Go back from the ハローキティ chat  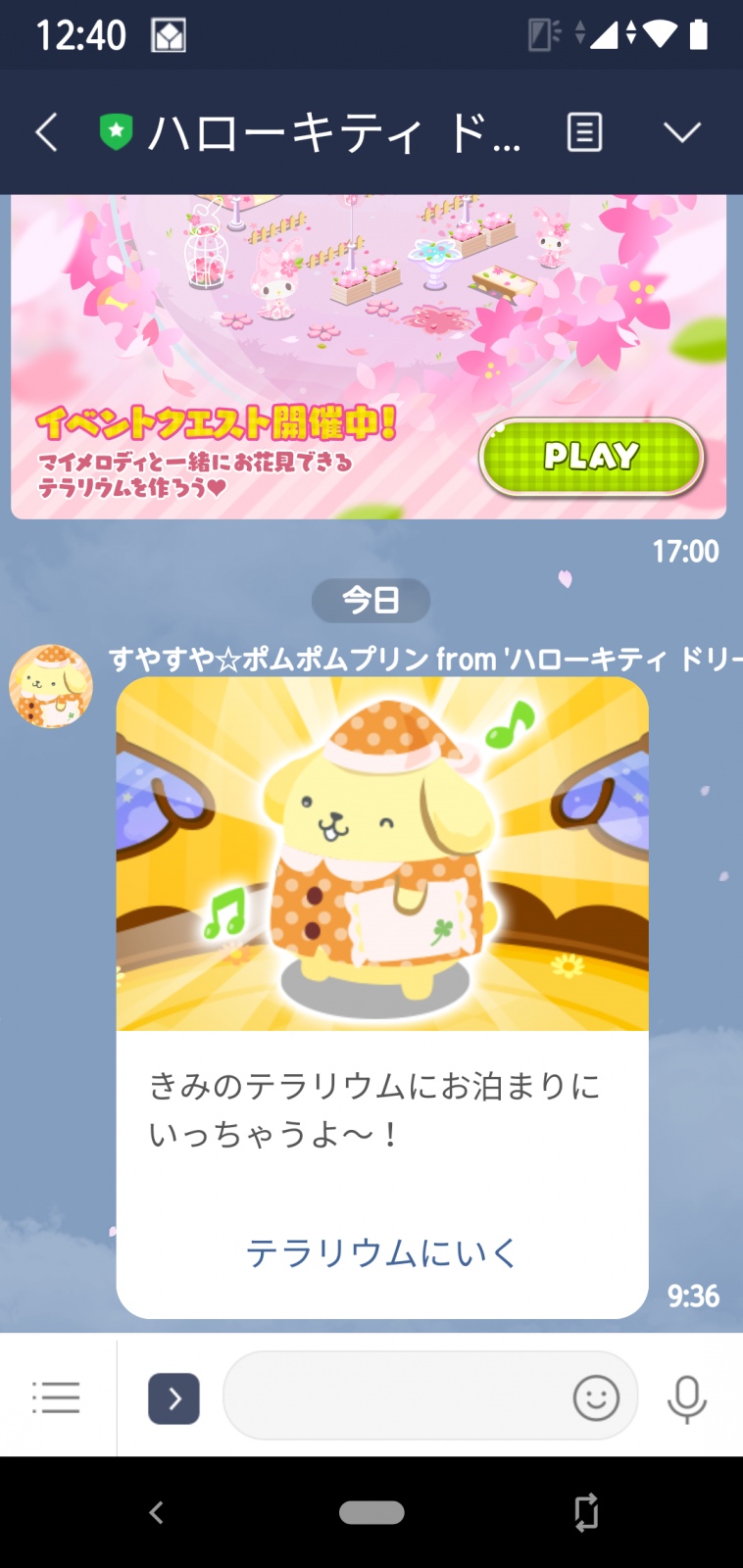[x=46, y=131]
